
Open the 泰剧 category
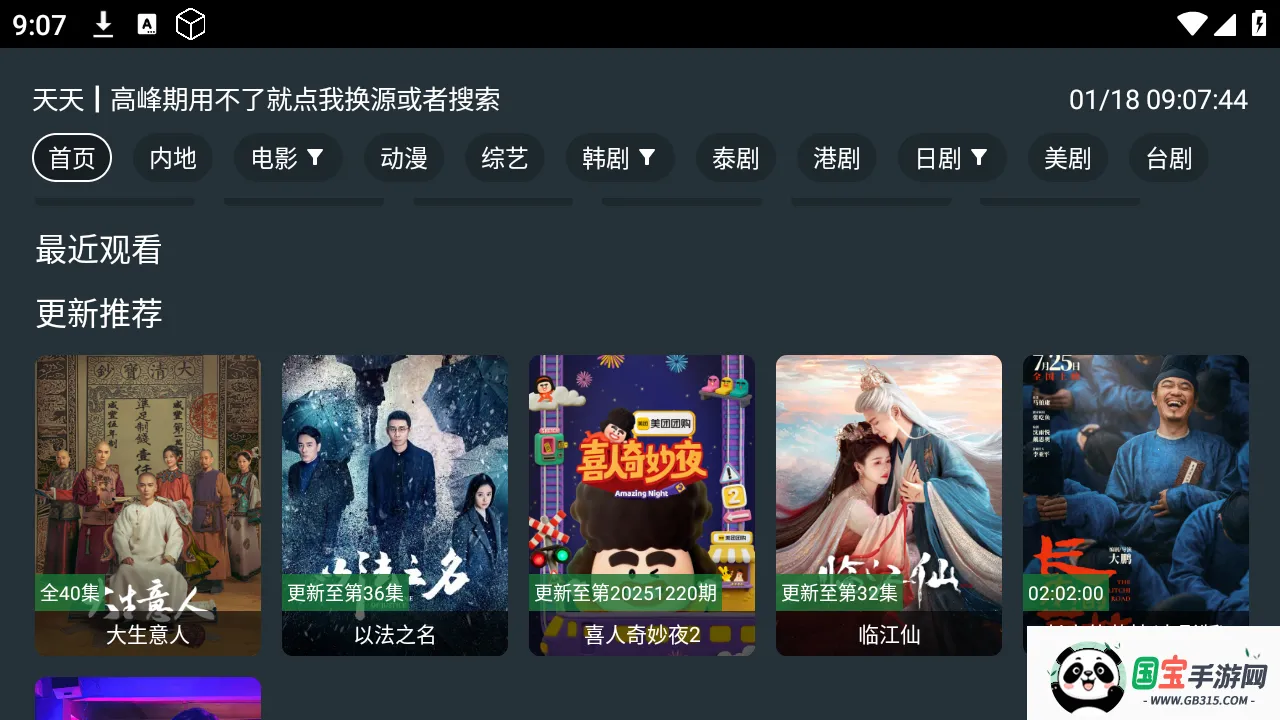coord(736,158)
